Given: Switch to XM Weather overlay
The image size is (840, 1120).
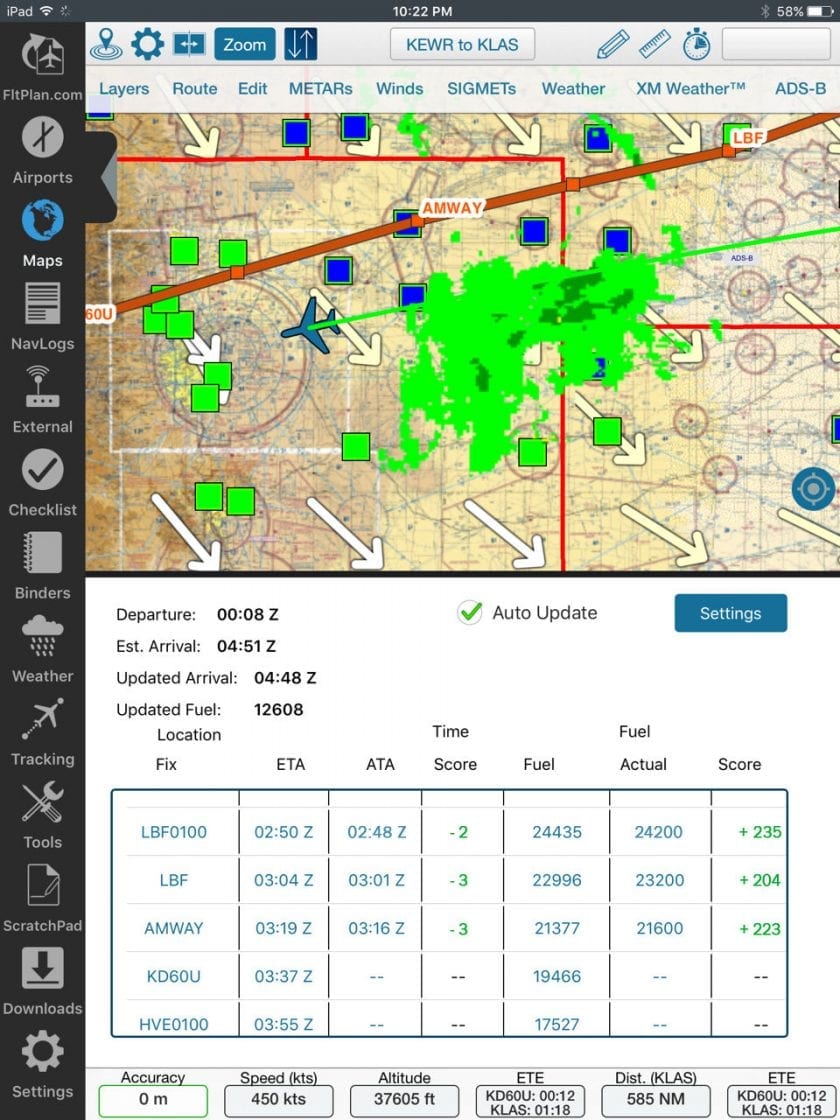Looking at the screenshot, I should pos(690,88).
